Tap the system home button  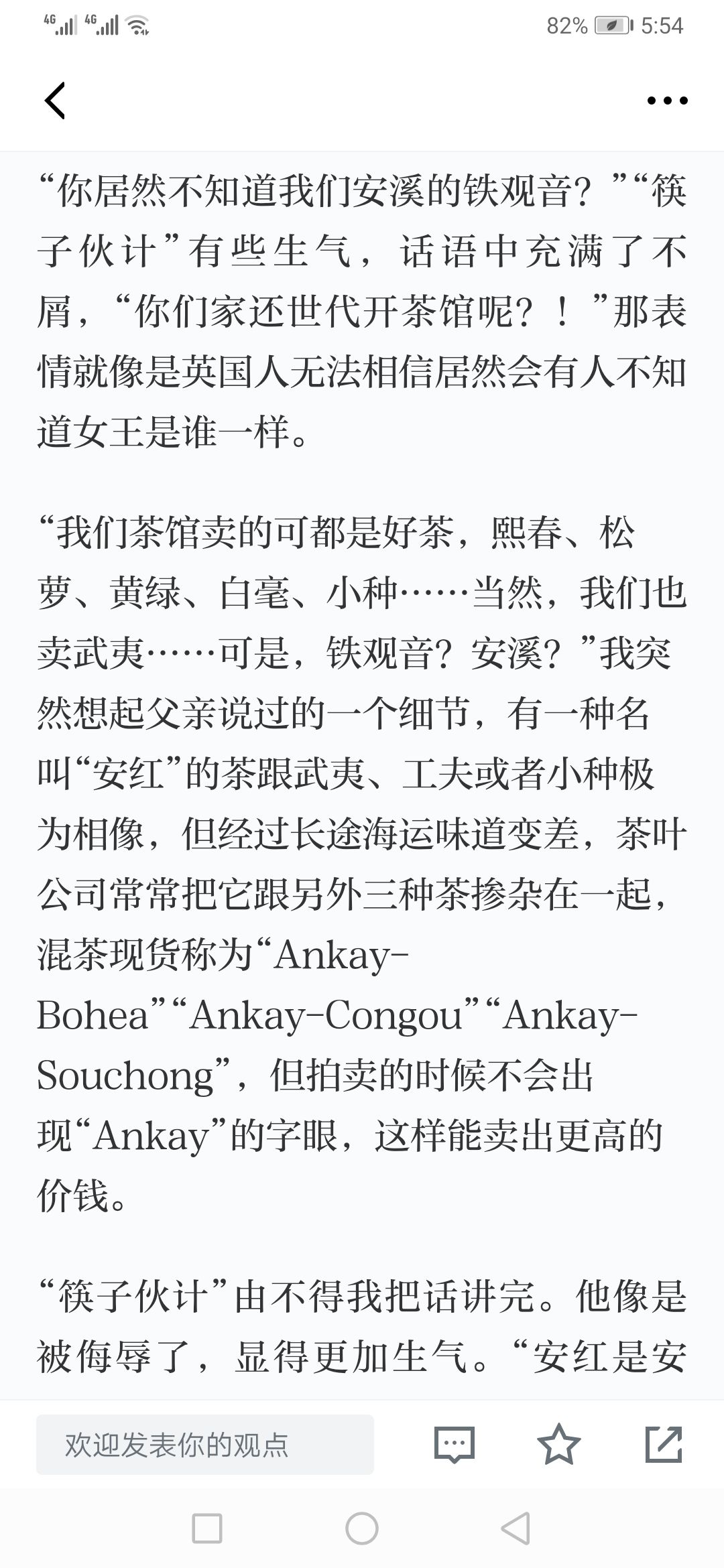tap(362, 1528)
